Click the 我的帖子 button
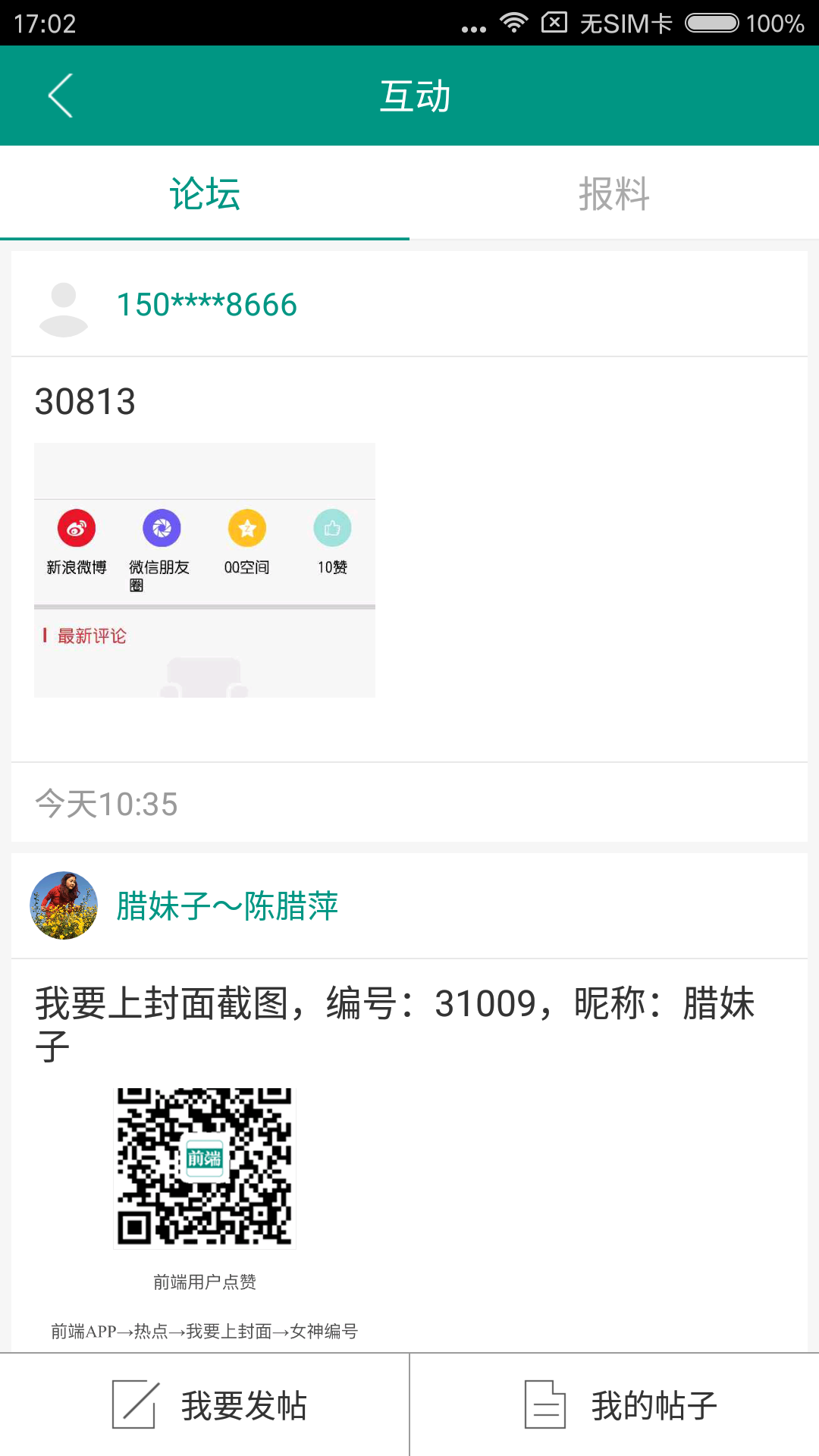The height and width of the screenshot is (1456, 819). point(614,1404)
